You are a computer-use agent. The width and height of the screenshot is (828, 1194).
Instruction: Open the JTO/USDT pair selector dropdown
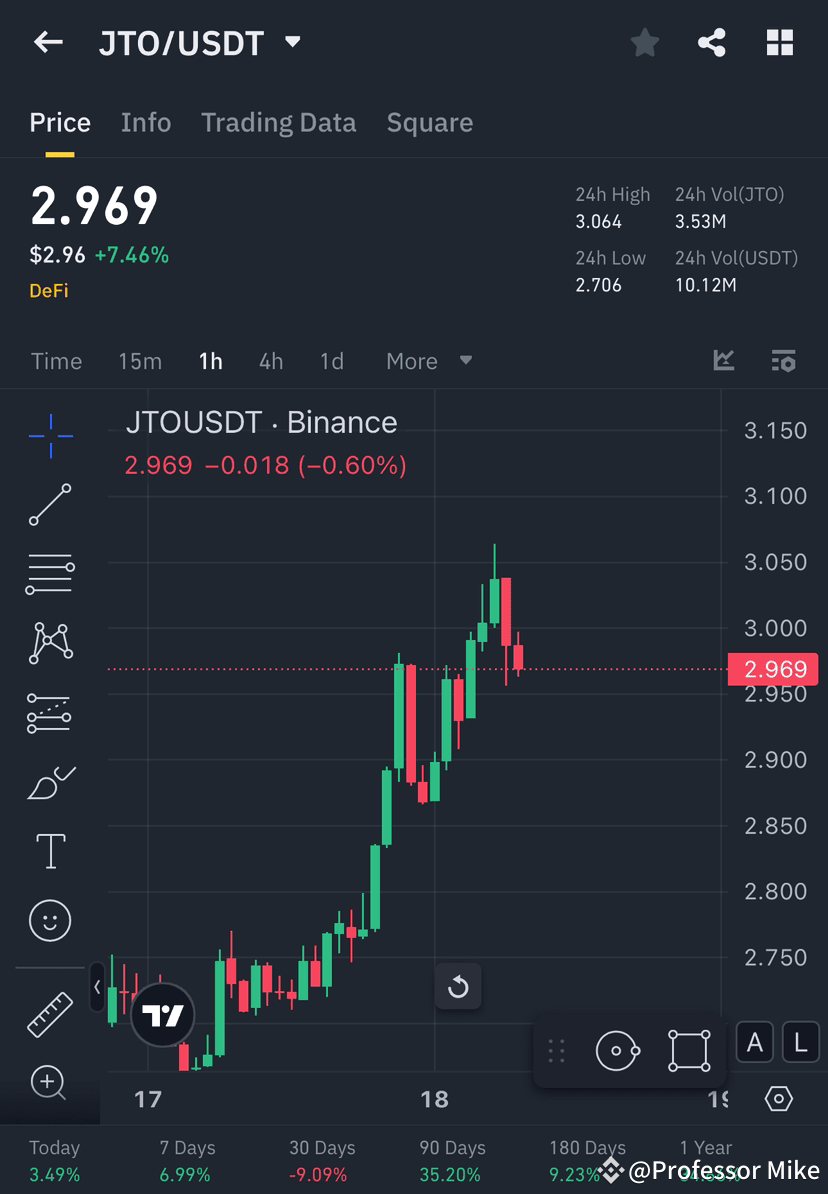click(x=291, y=42)
